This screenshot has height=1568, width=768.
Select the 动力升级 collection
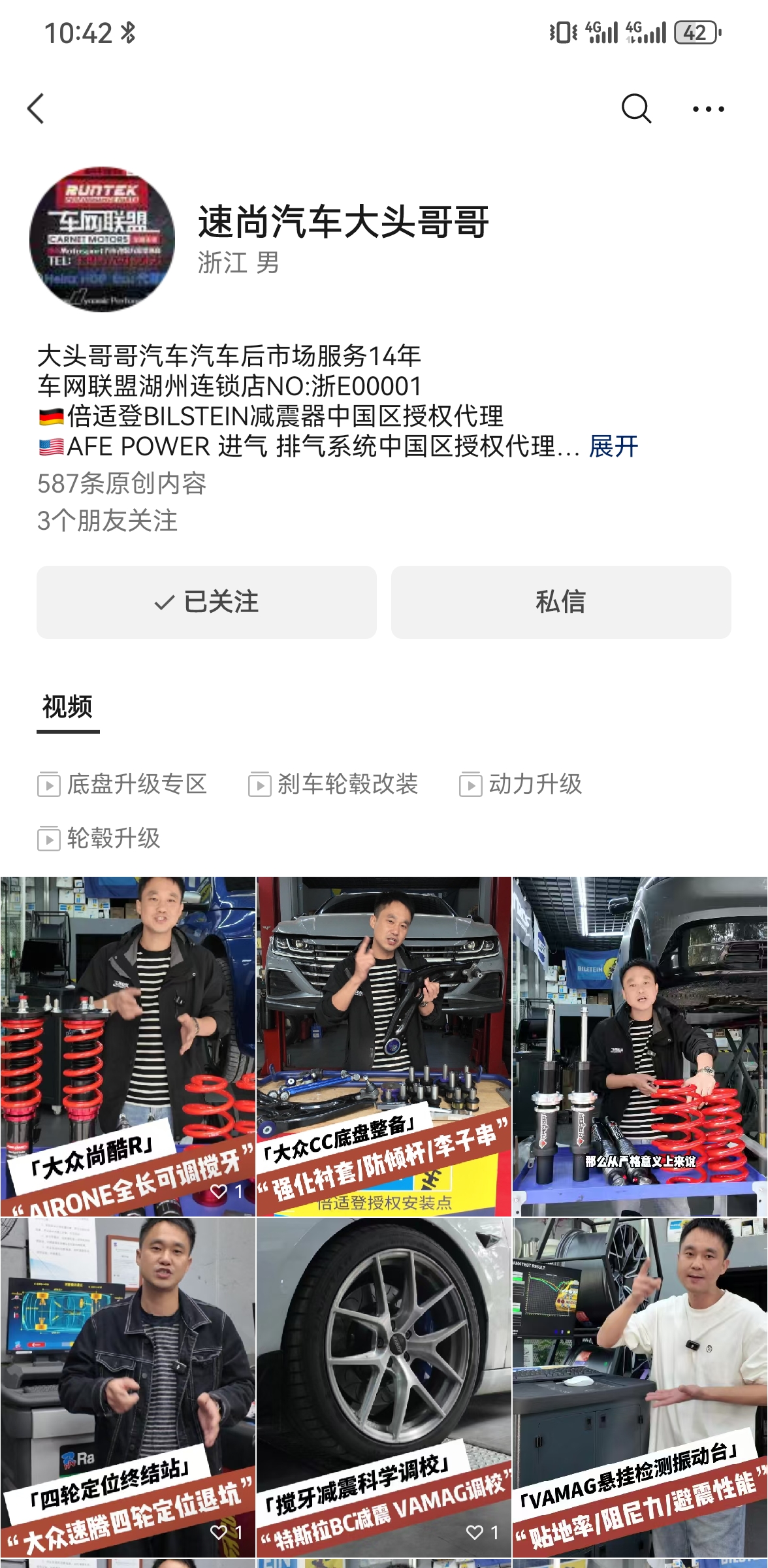click(520, 784)
